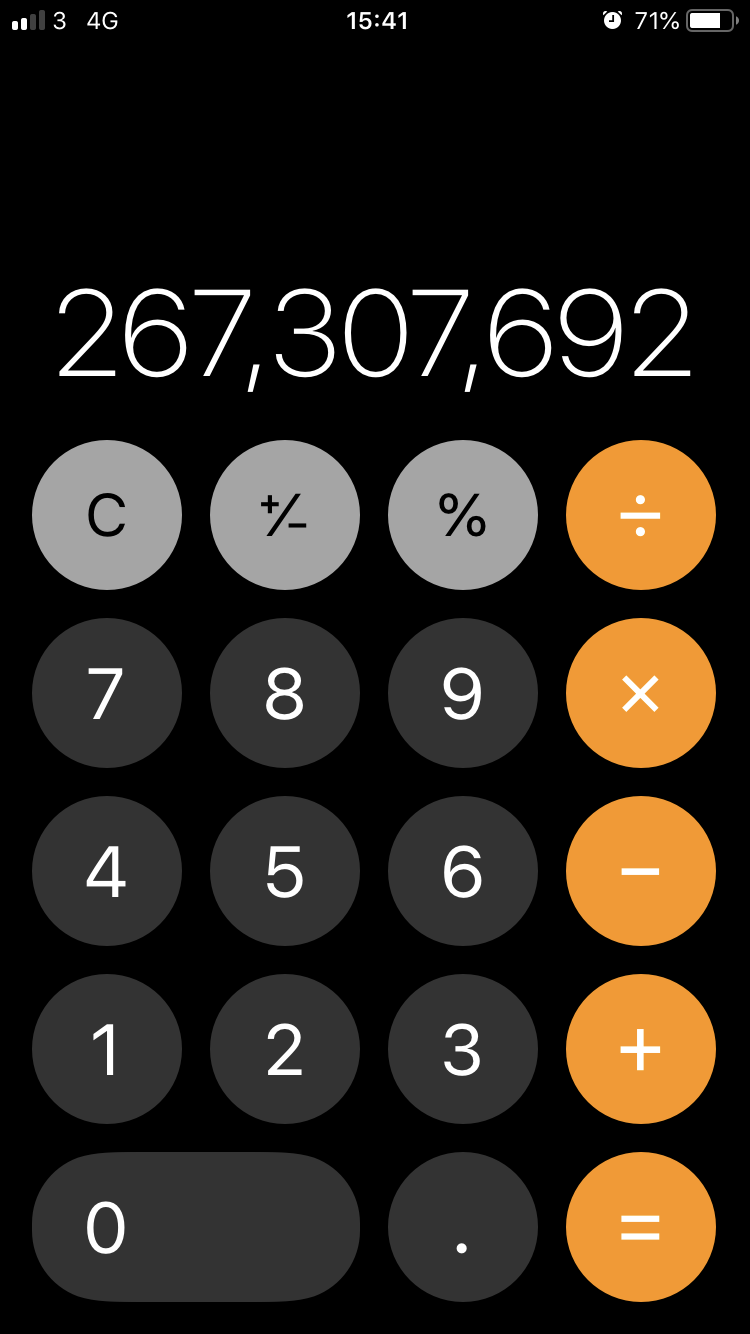Tap the result display showing 267,307,692

pyautogui.click(x=375, y=335)
